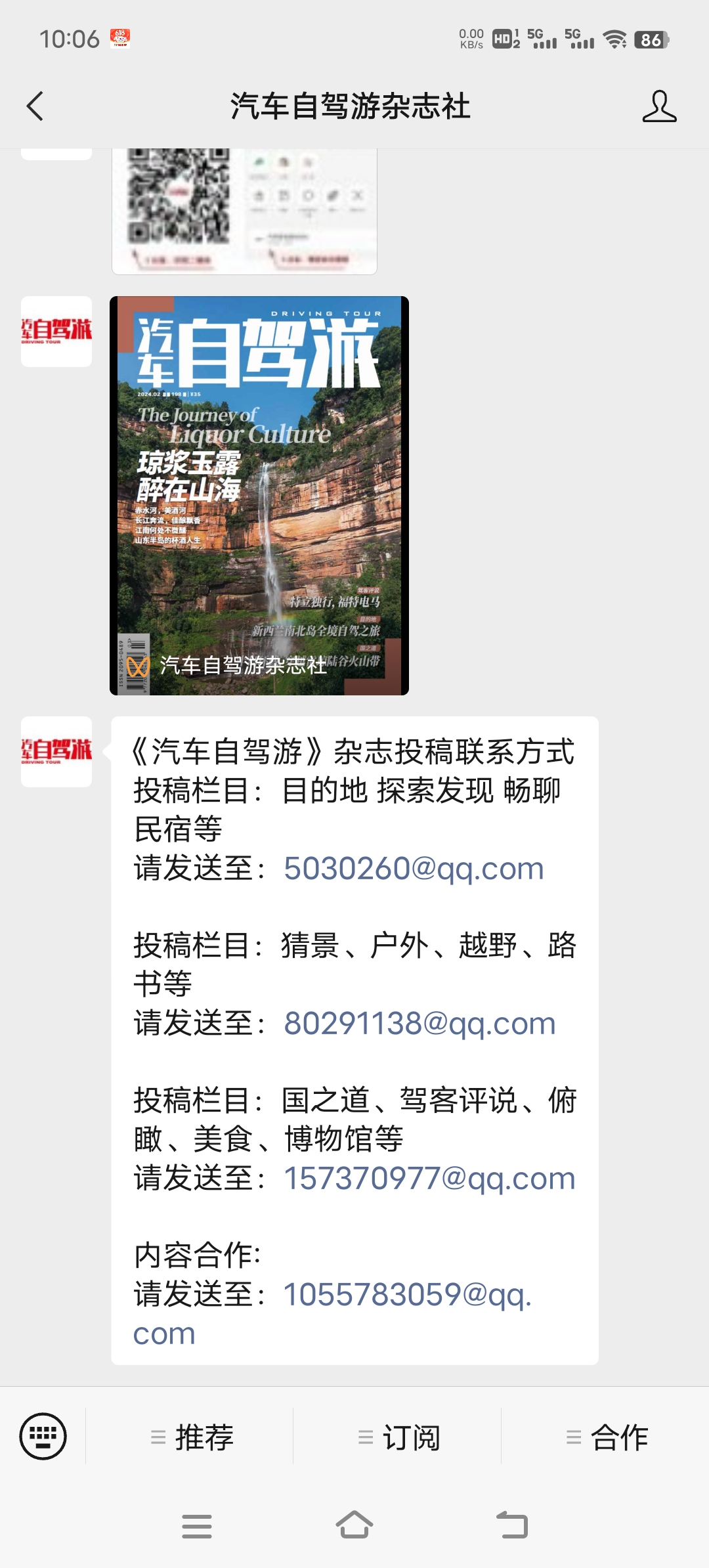Open the partially visible QR code image message
The width and height of the screenshot is (709, 1568).
coord(244,211)
